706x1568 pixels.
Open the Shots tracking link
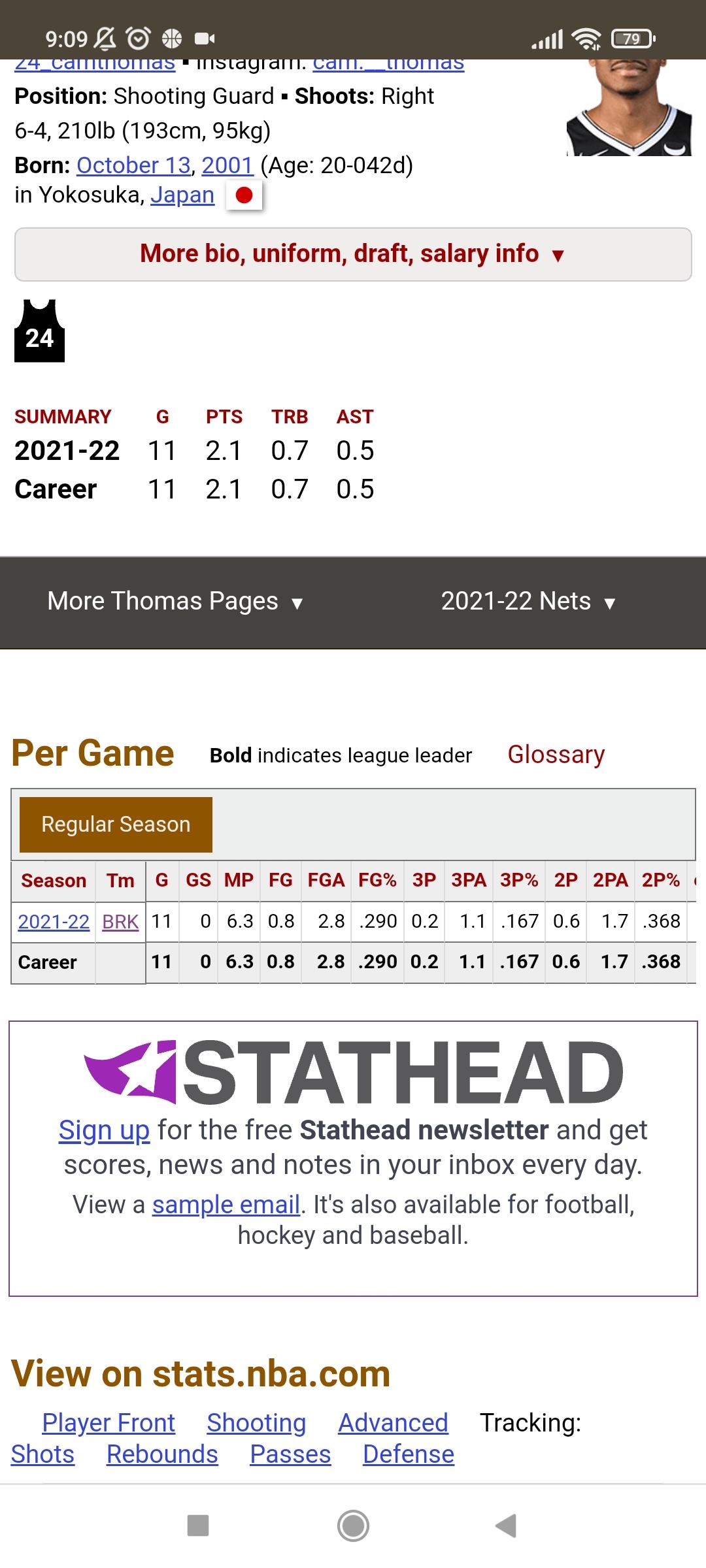[x=42, y=1454]
